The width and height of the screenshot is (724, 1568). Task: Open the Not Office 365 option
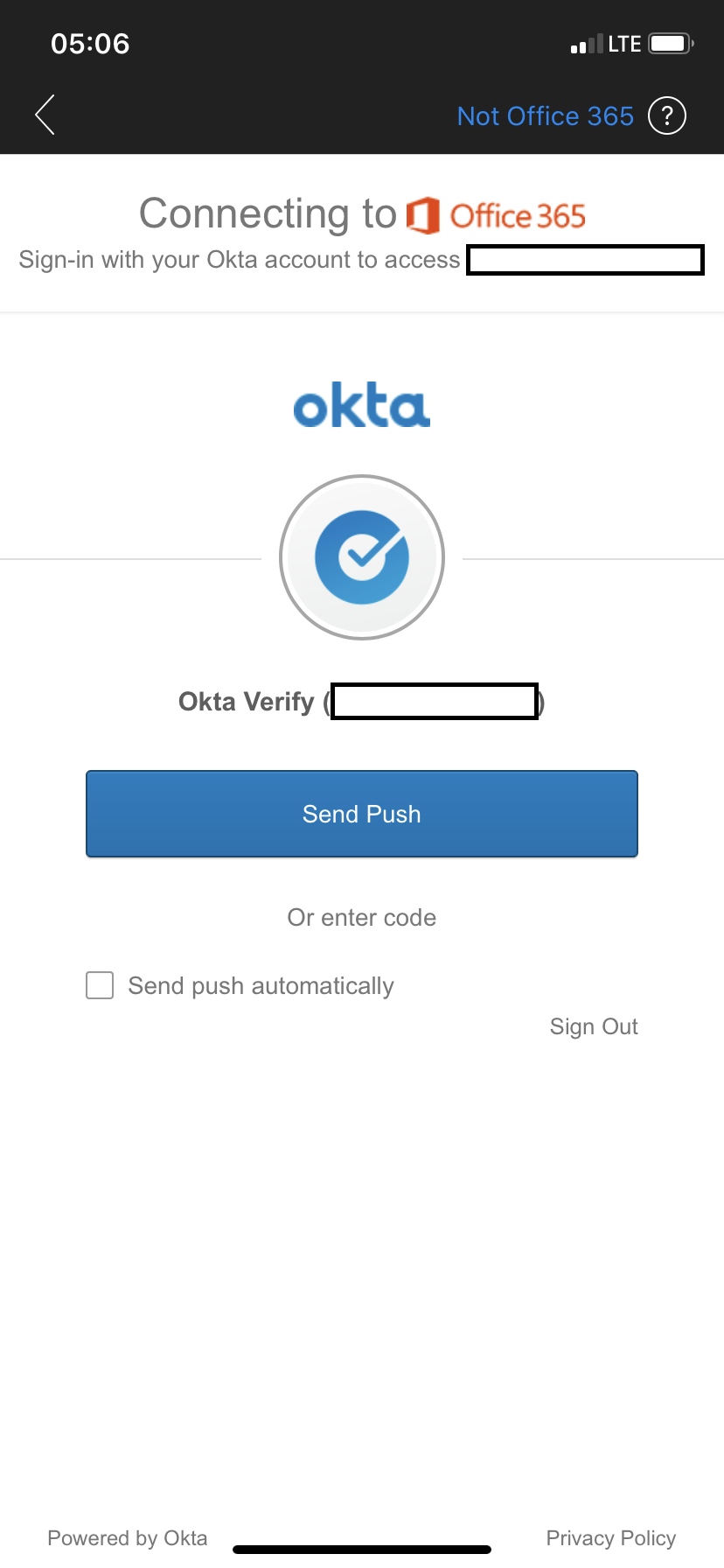[545, 115]
